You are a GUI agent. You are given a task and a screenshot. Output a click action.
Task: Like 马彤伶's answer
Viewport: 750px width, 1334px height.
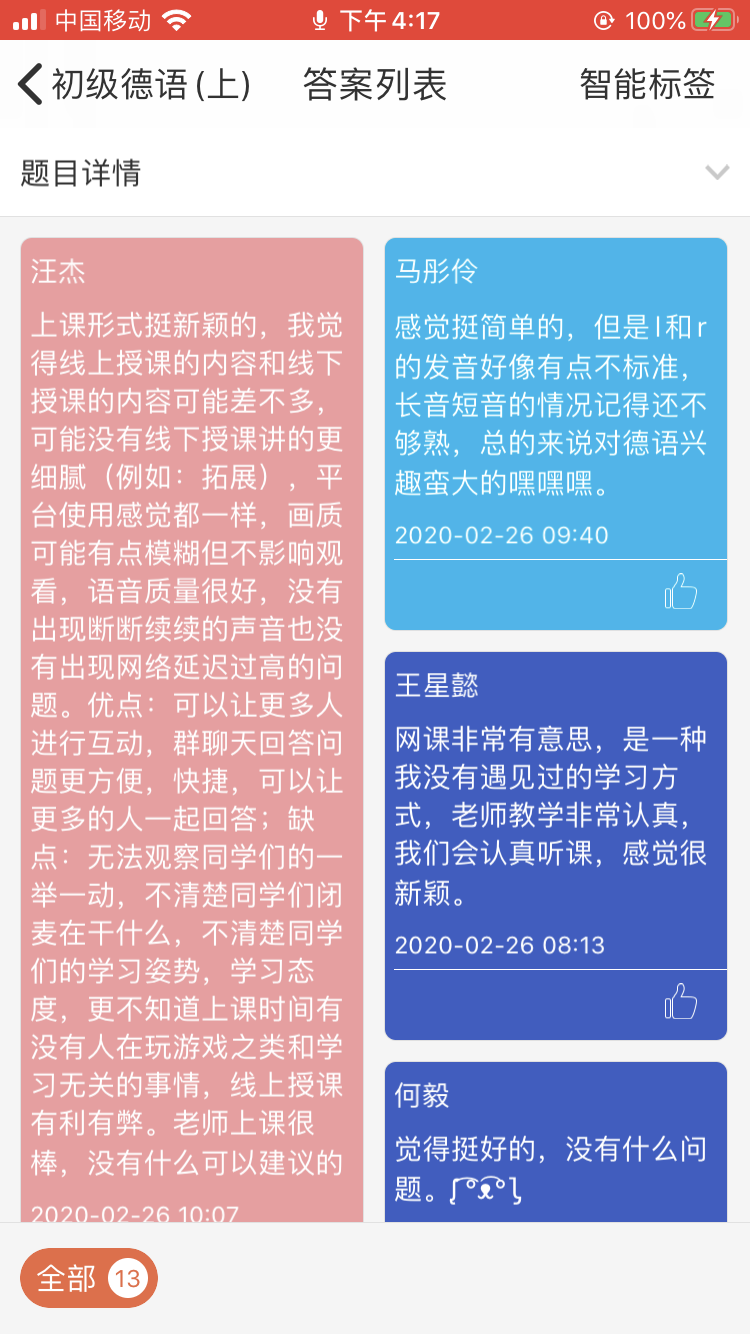681,592
